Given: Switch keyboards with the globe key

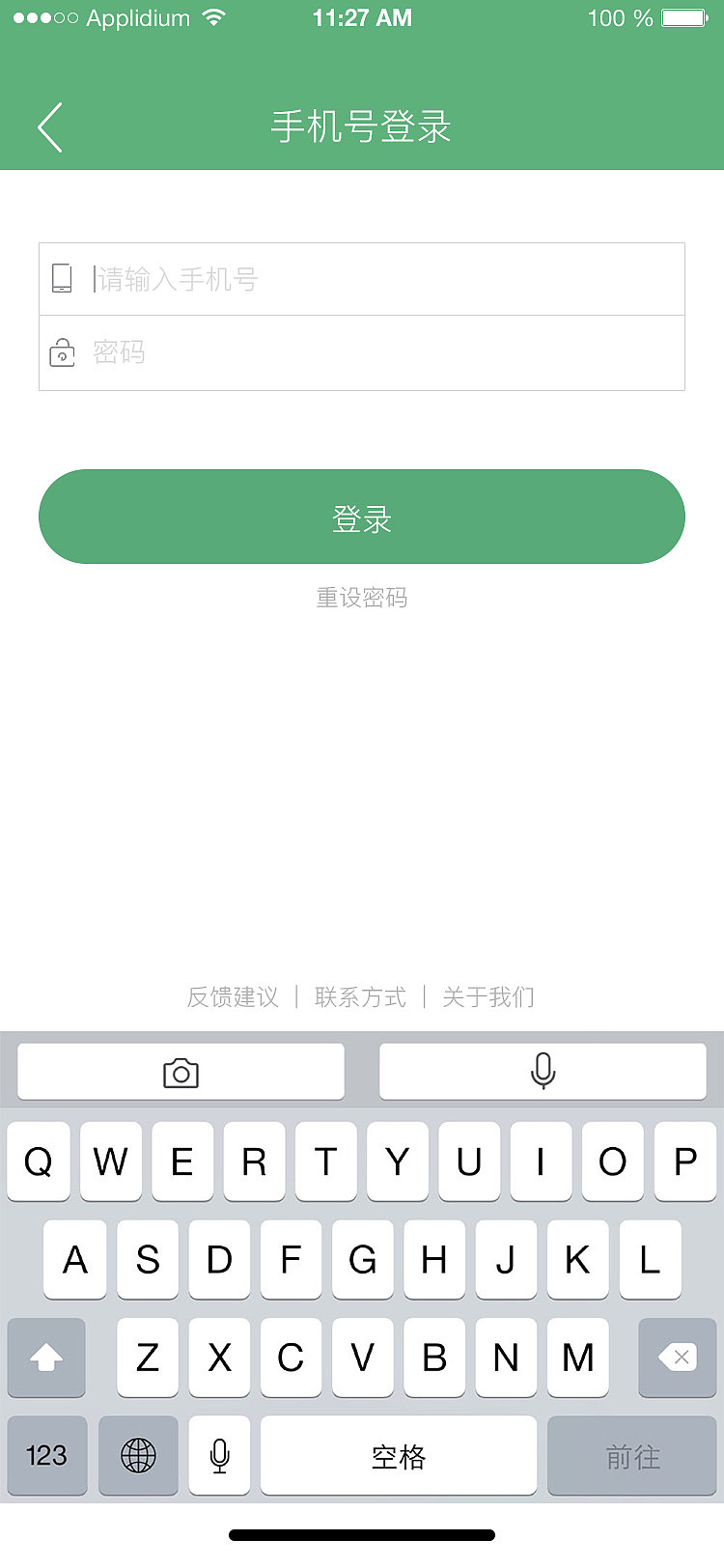Looking at the screenshot, I should 138,1456.
